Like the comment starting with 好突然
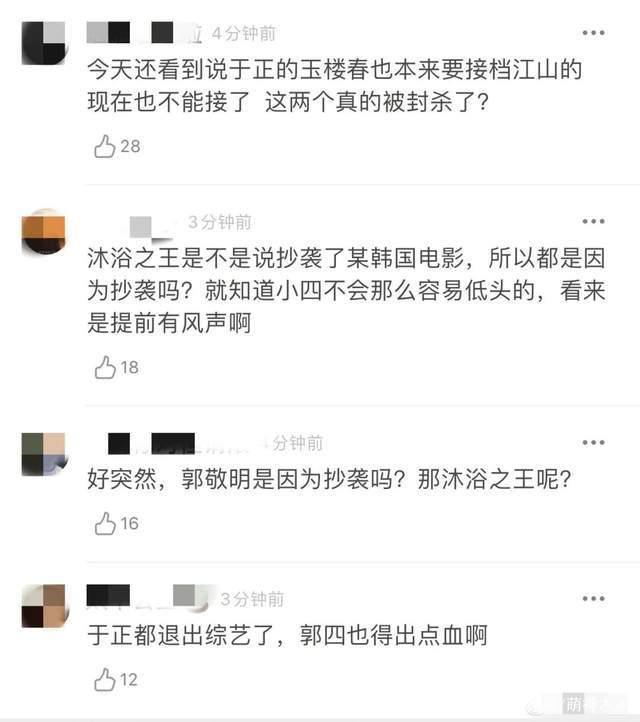This screenshot has height=722, width=640. (x=105, y=523)
